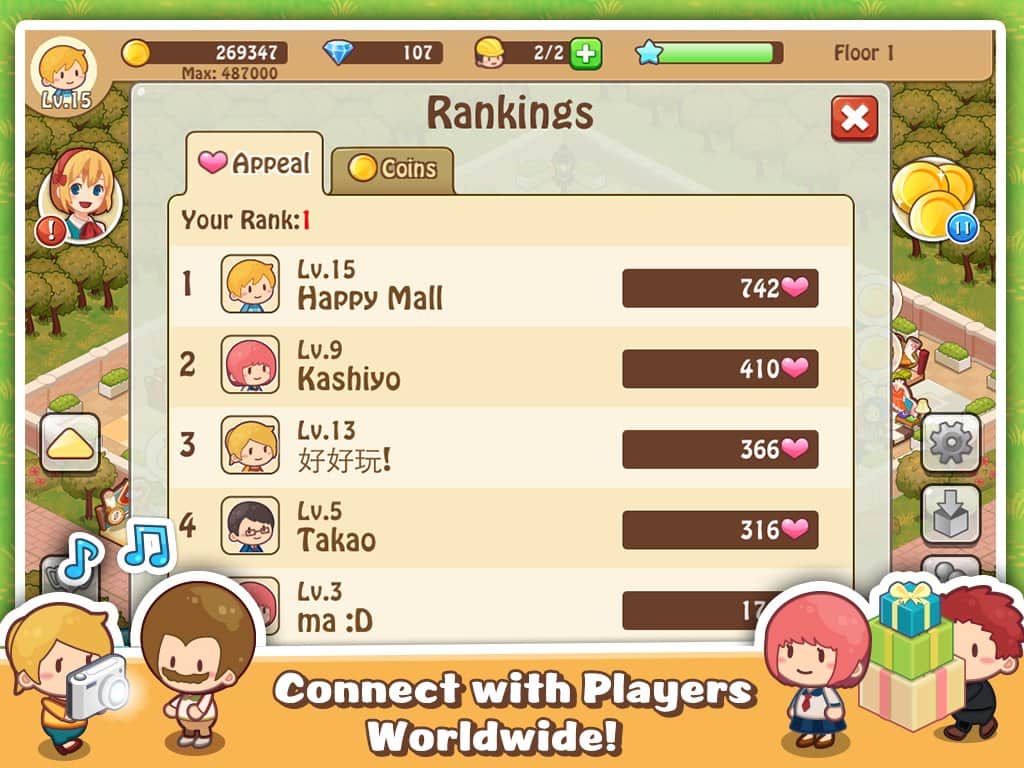Collect coins from the gold coins icon
This screenshot has height=768, width=1024.
click(931, 199)
